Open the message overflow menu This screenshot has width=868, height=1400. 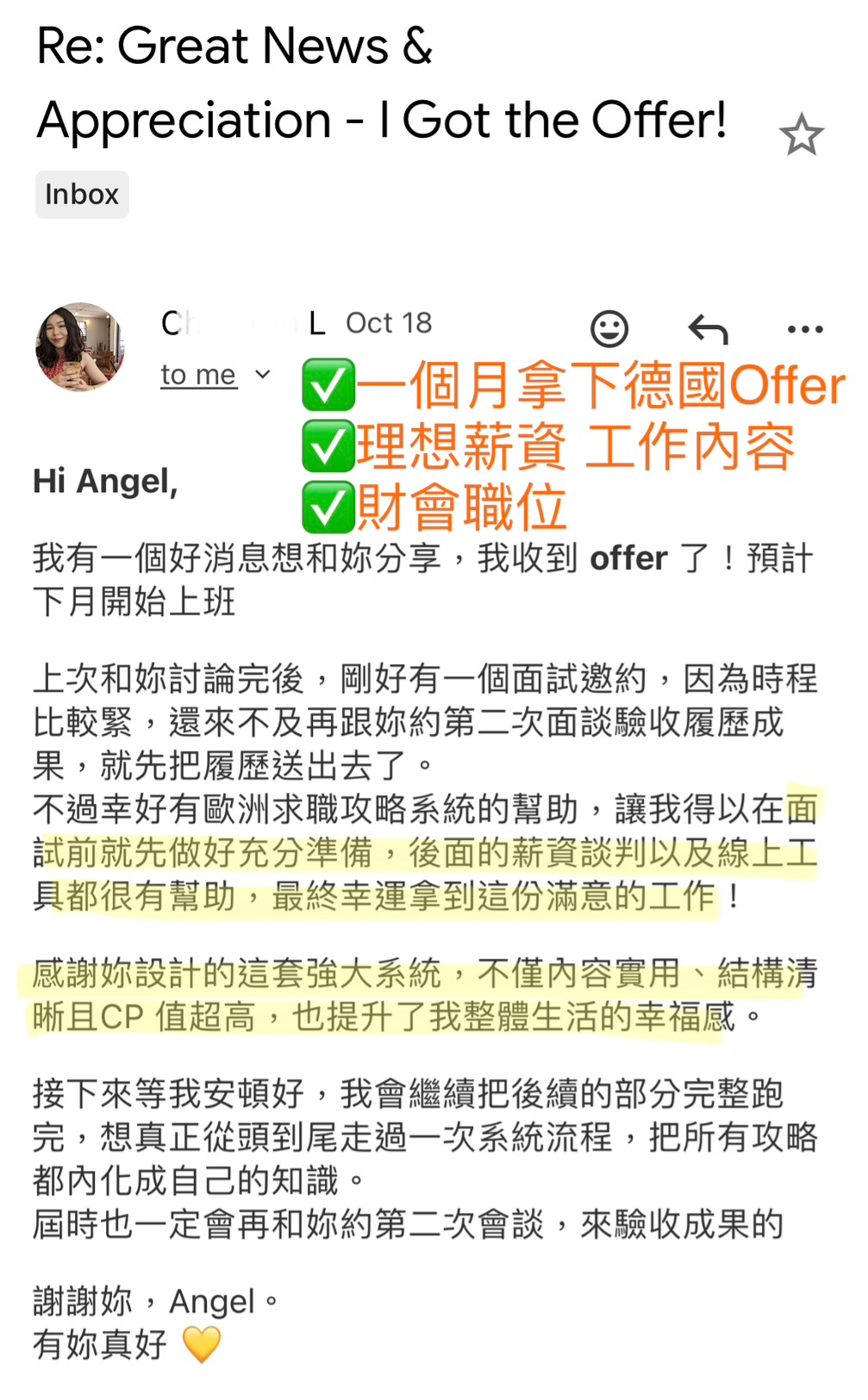[804, 328]
